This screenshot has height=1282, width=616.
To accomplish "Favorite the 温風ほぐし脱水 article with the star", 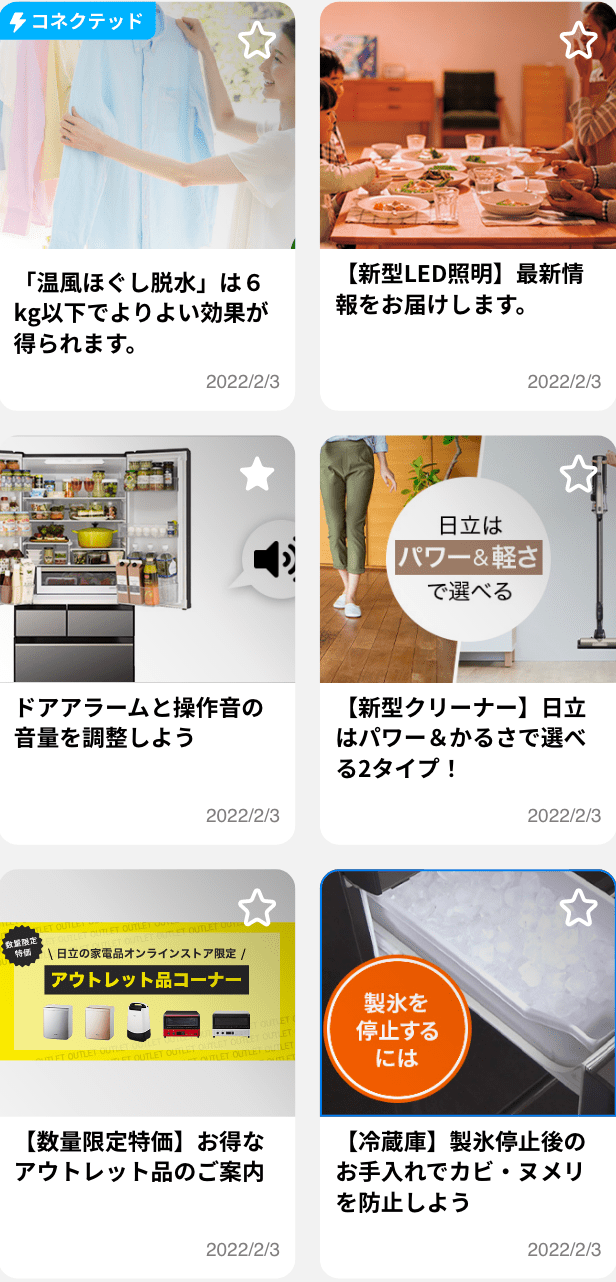I will [x=257, y=40].
